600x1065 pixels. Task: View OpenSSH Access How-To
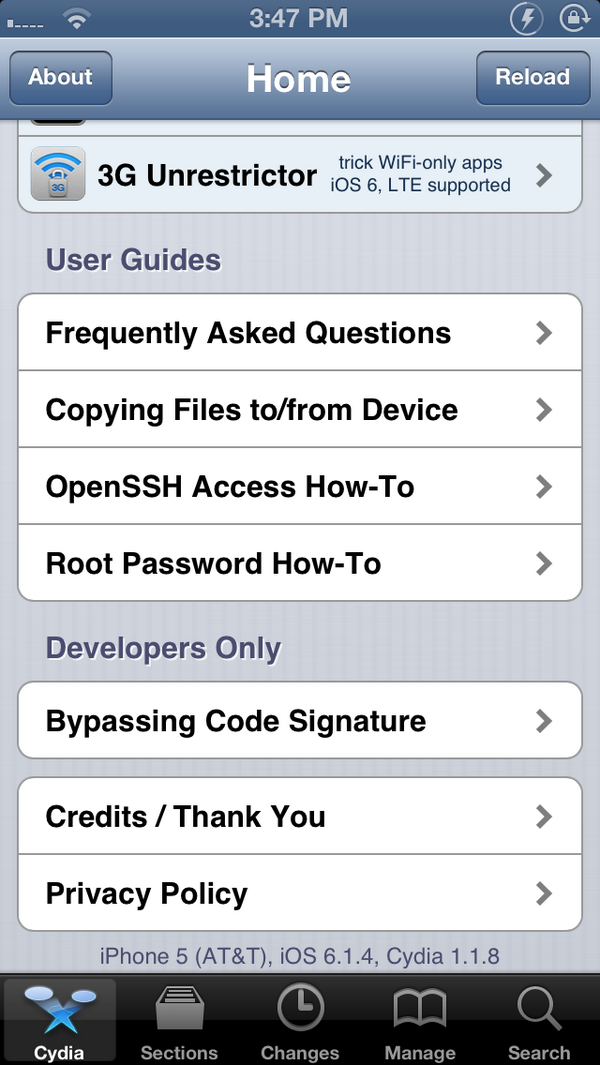(x=300, y=486)
